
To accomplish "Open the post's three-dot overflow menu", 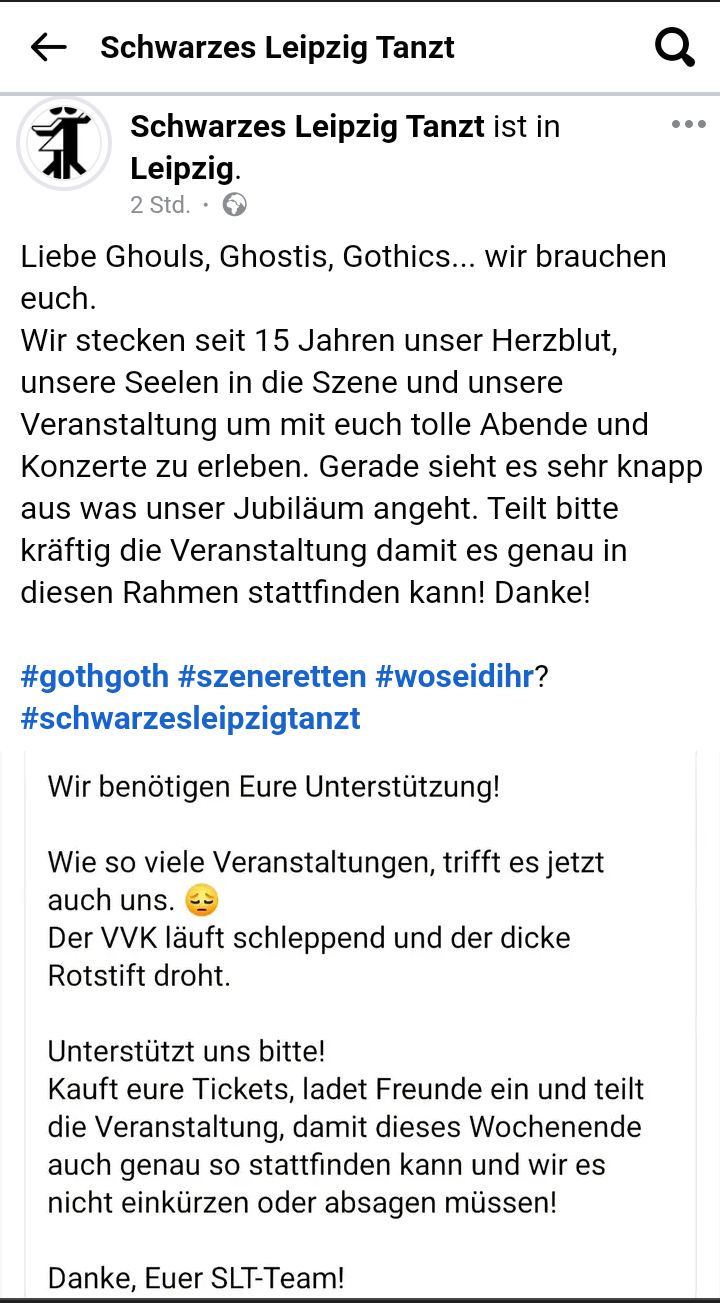I will click(x=688, y=125).
